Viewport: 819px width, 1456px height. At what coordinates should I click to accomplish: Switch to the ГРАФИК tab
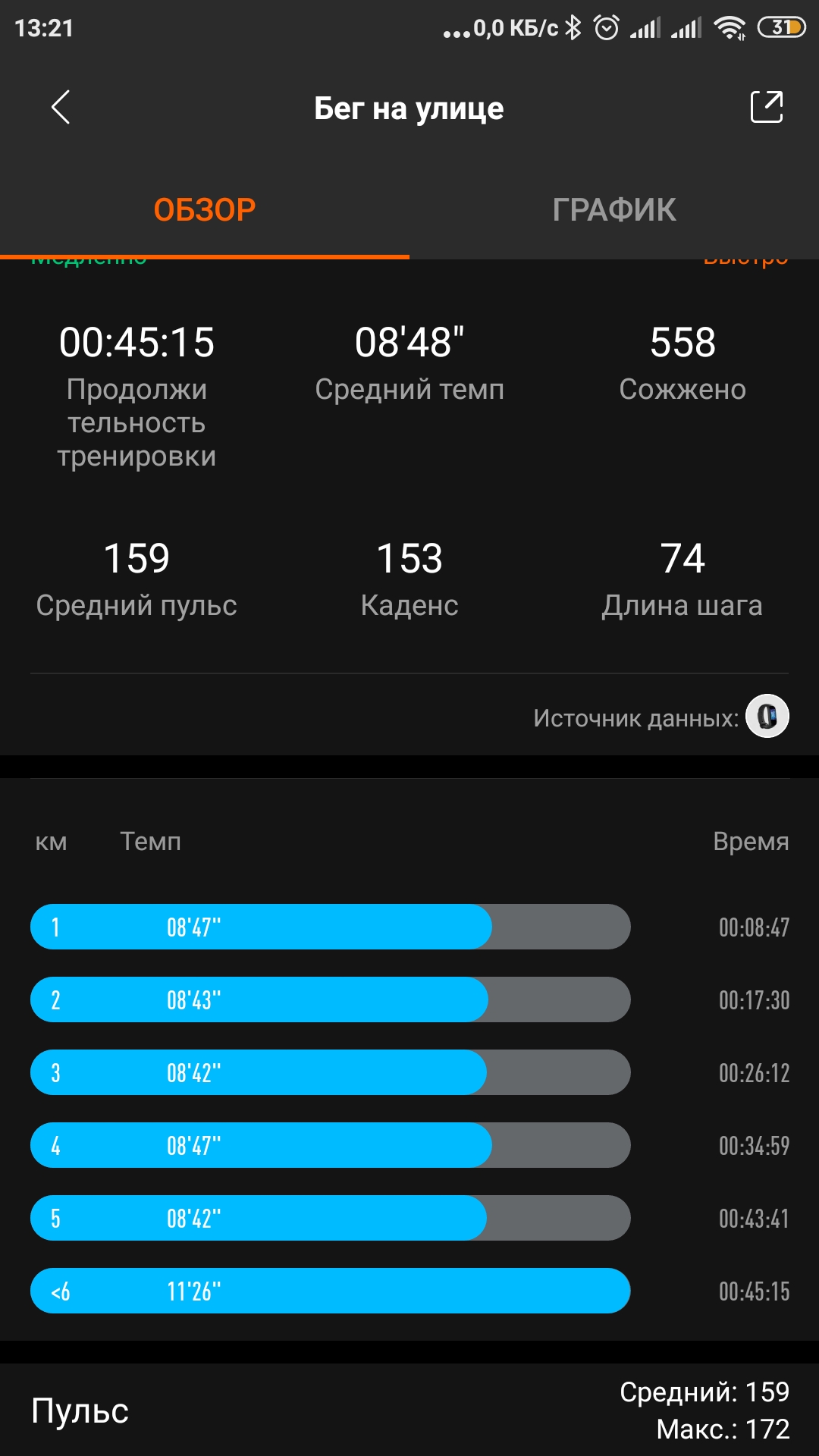point(613,210)
